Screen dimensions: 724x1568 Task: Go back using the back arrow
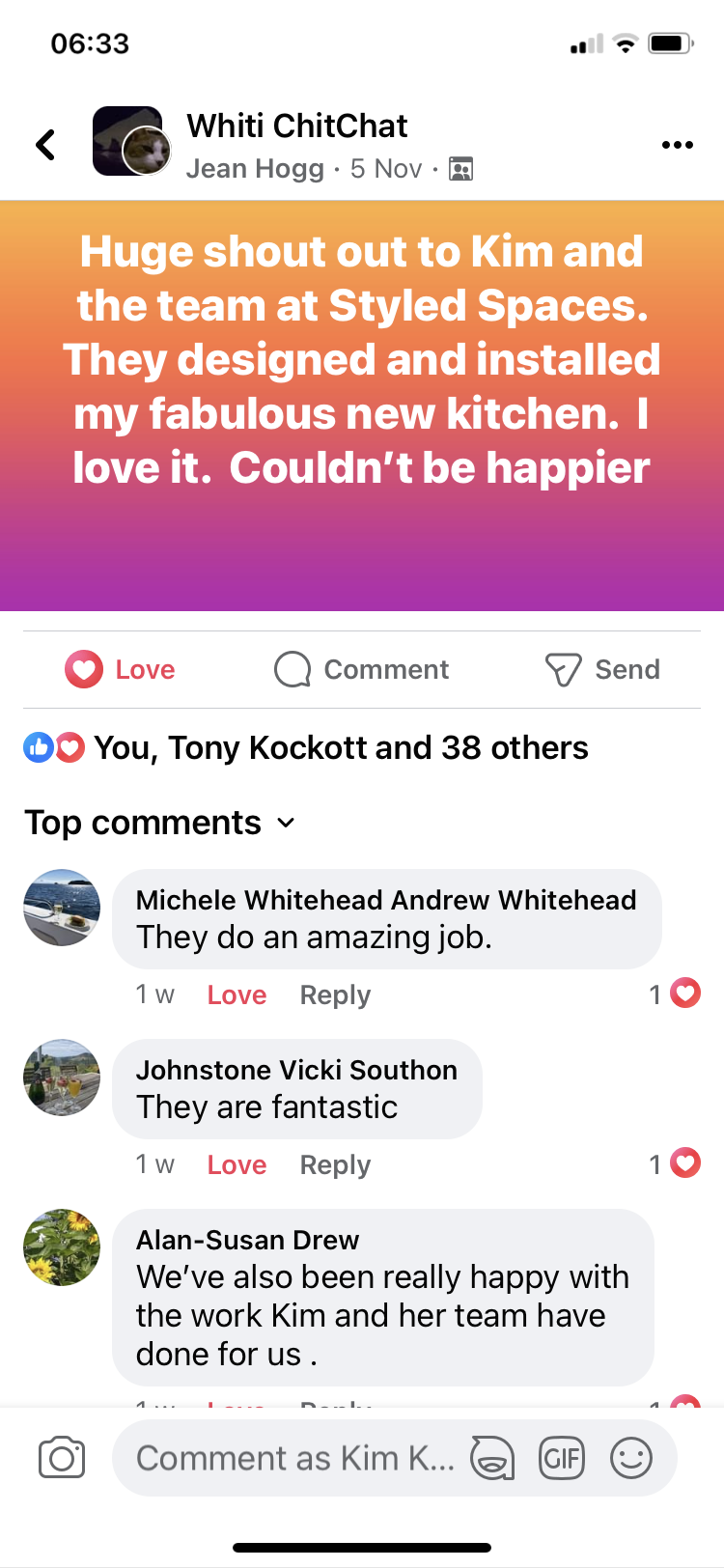[45, 145]
